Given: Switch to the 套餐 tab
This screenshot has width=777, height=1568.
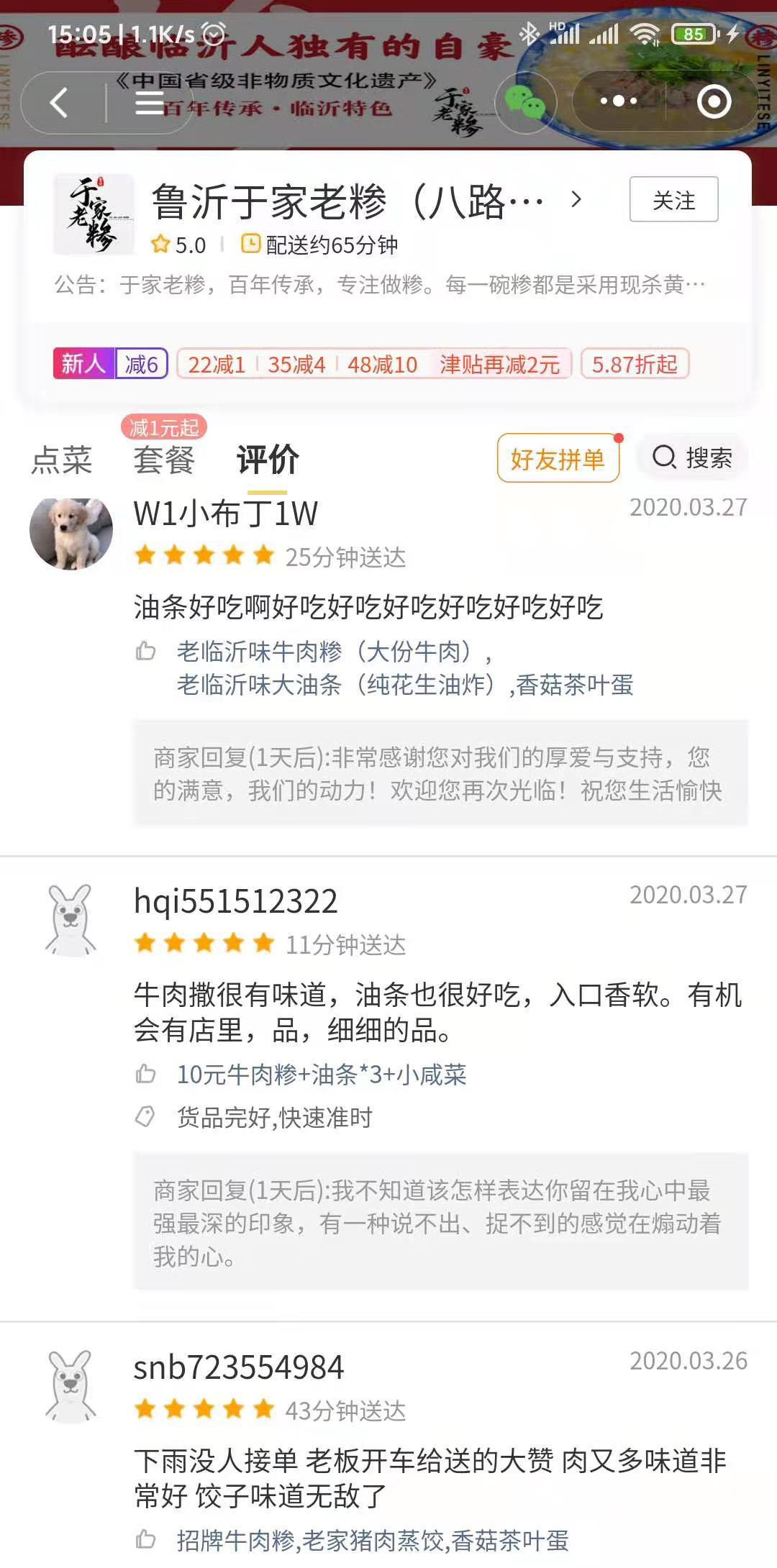Looking at the screenshot, I should click(164, 460).
